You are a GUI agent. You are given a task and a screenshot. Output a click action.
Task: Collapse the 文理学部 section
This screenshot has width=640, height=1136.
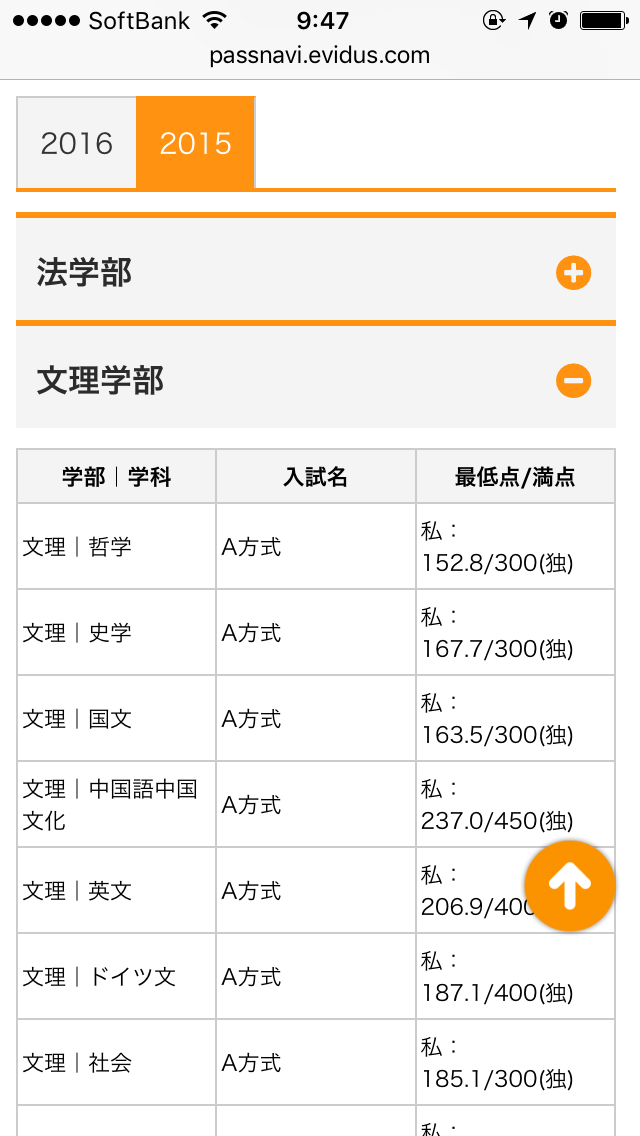tap(573, 381)
